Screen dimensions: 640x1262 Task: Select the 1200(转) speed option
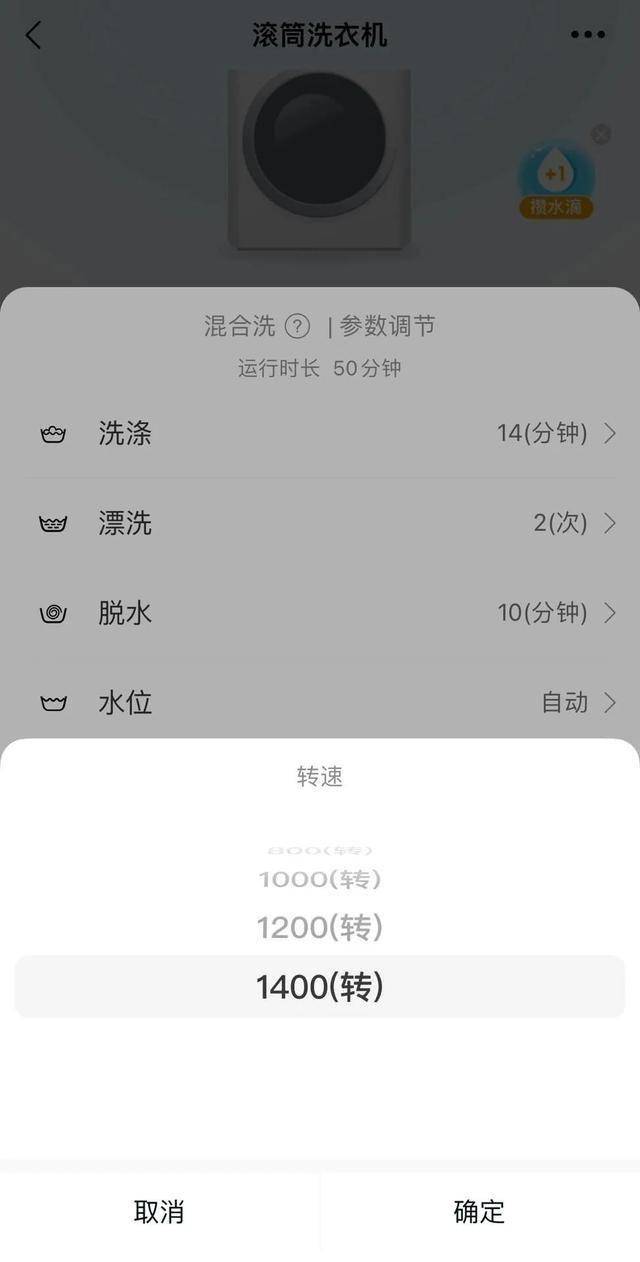pos(320,928)
